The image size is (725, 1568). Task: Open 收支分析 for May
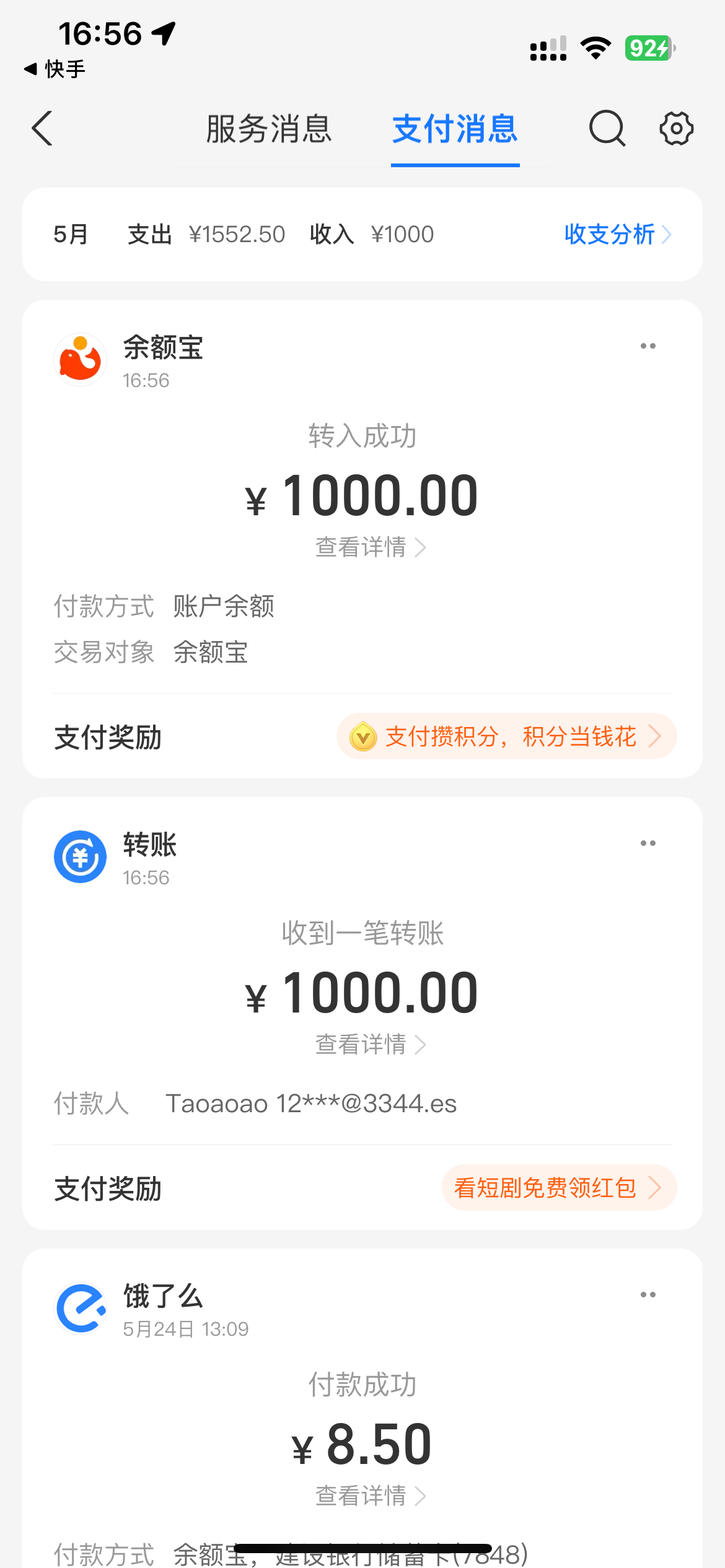(617, 235)
